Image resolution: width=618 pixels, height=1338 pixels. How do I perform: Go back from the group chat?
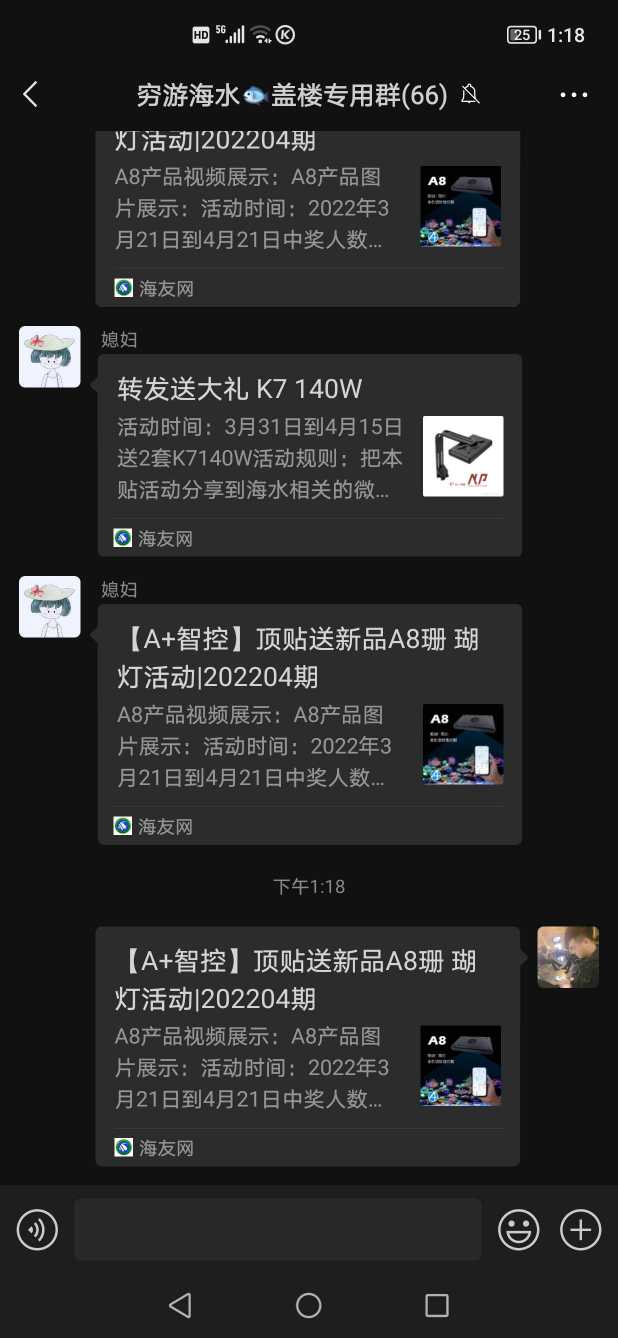30,95
